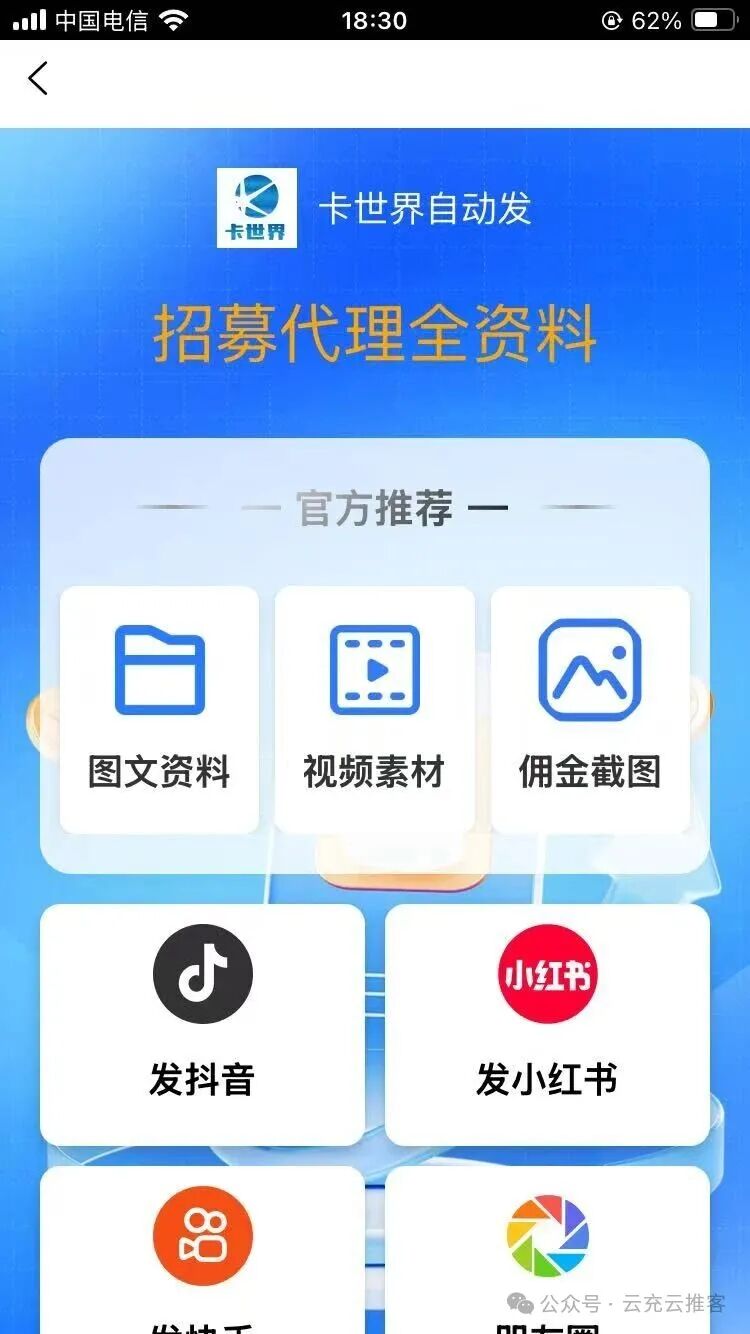Viewport: 750px width, 1334px height.
Task: Go back with the back arrow
Action: point(37,78)
